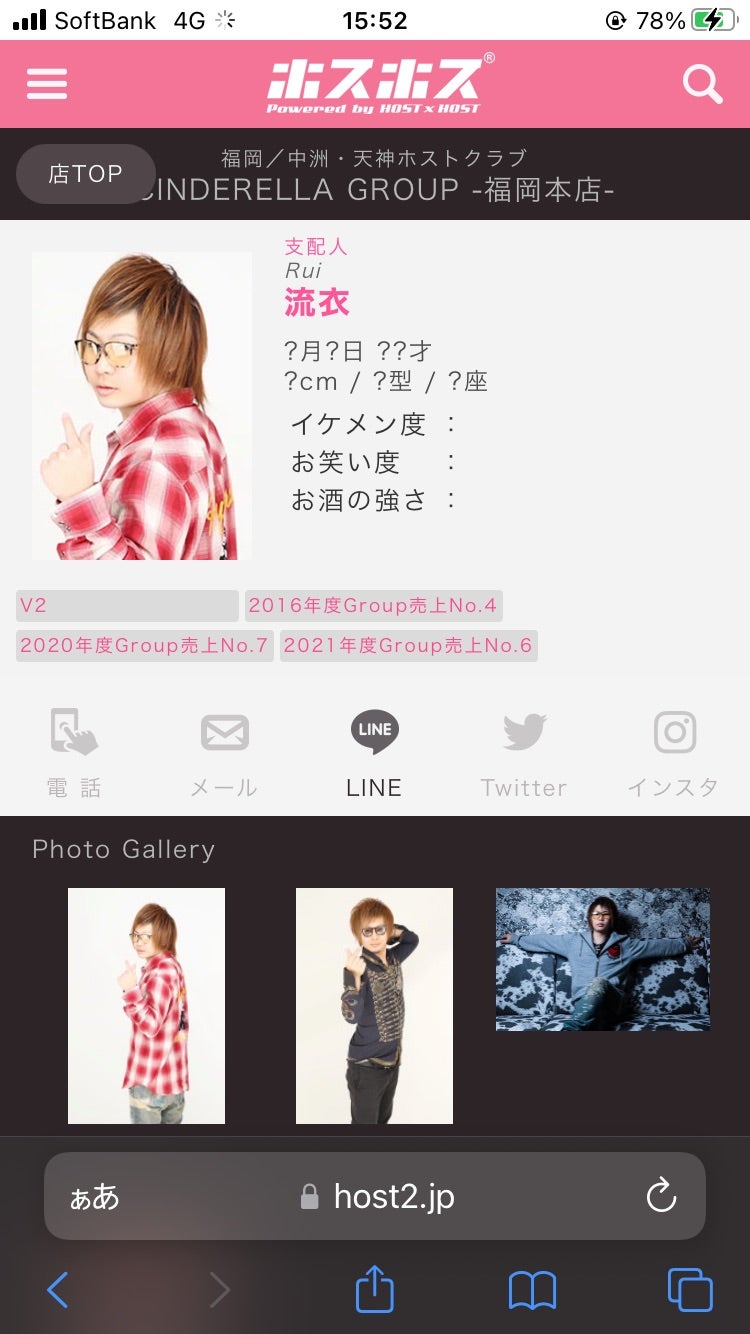Open the インスタ Instagram link
This screenshot has height=1334, width=750.
674,753
